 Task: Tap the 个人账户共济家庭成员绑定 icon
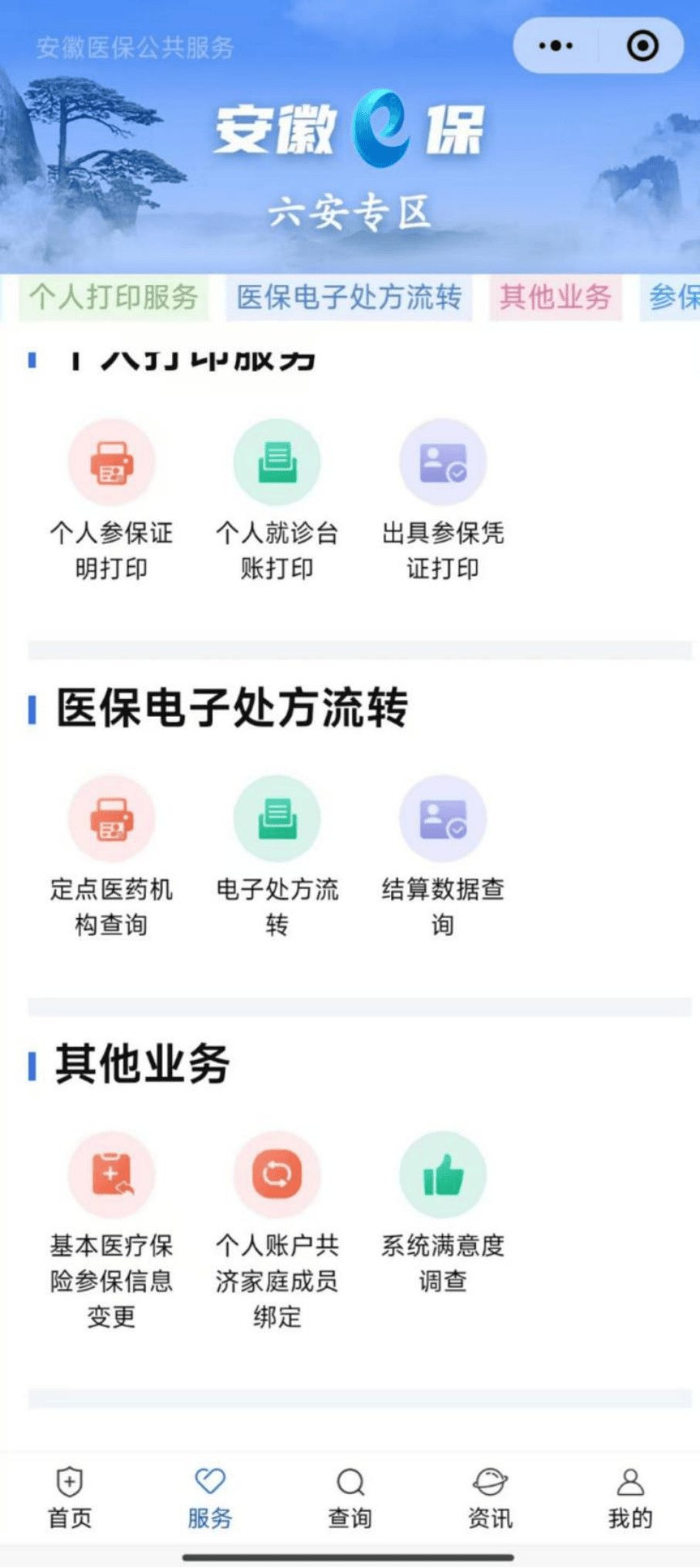(x=278, y=1174)
